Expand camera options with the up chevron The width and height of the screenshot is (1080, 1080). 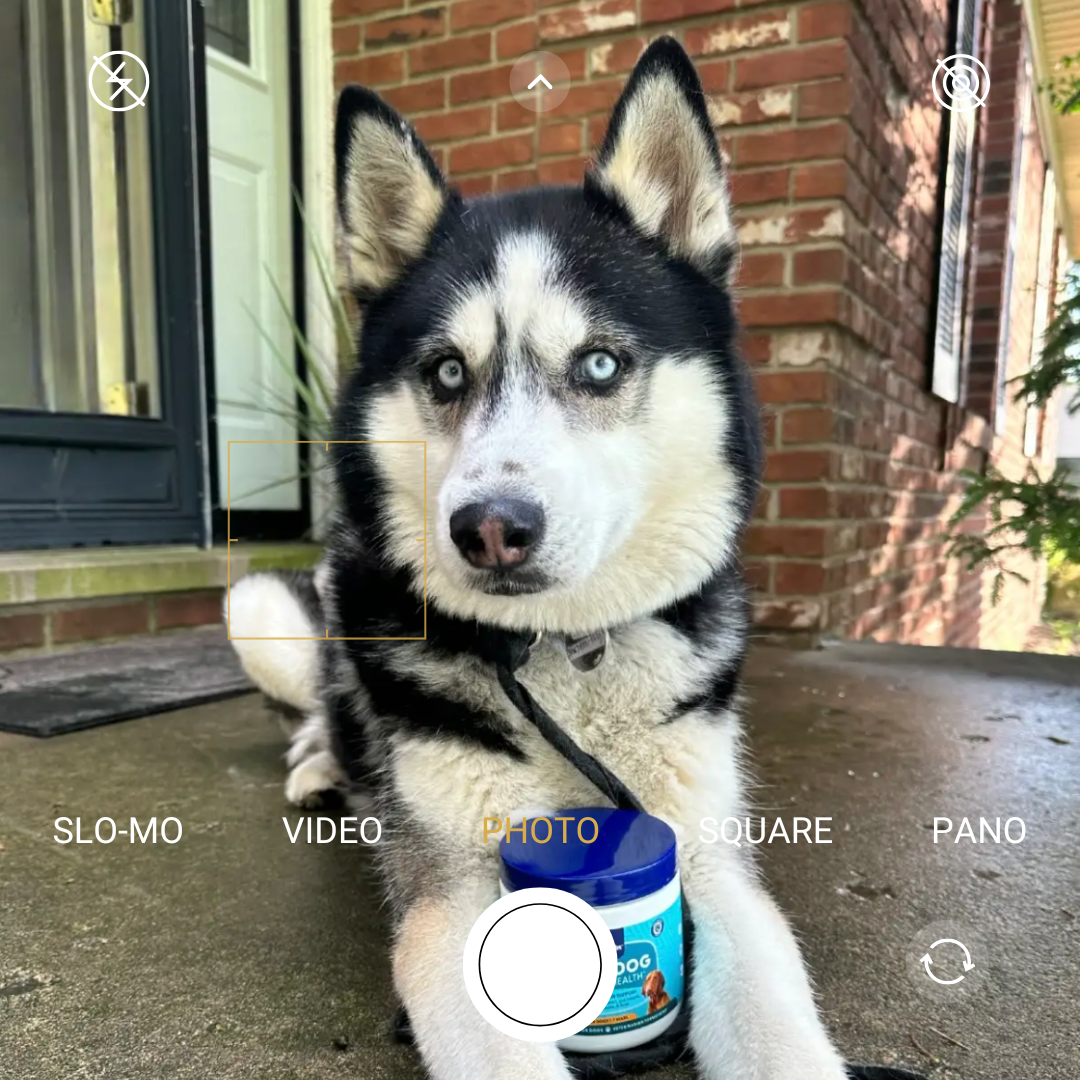pyautogui.click(x=540, y=82)
